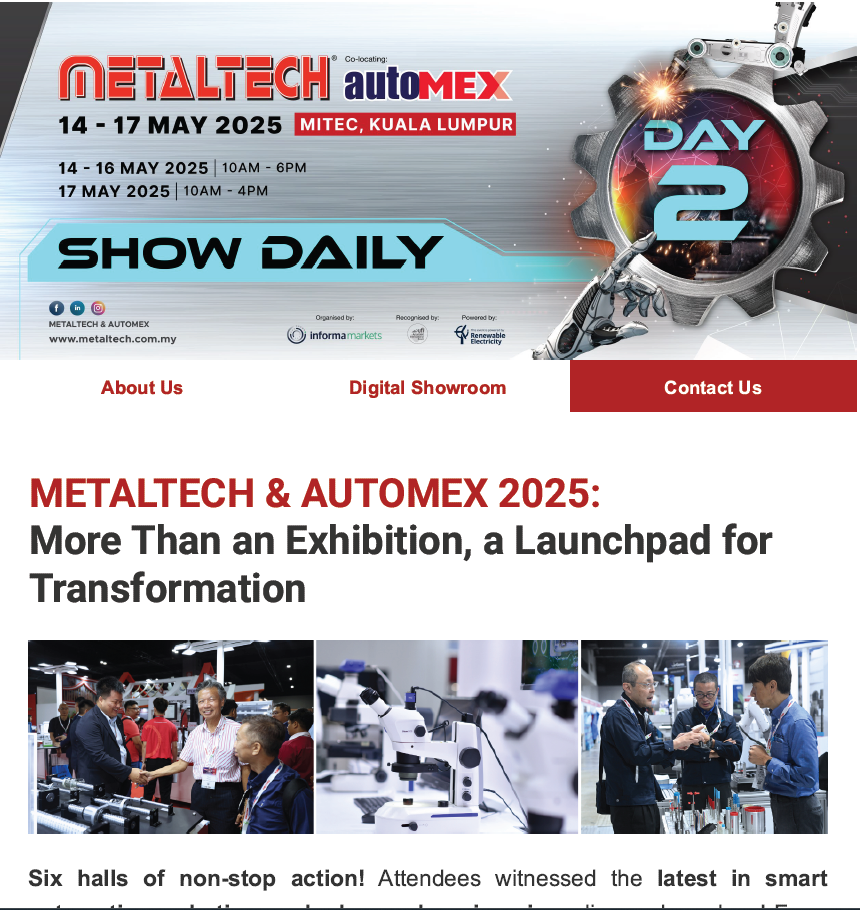Image resolution: width=860 pixels, height=910 pixels.
Task: Tap the Contact Us button
Action: [x=712, y=387]
